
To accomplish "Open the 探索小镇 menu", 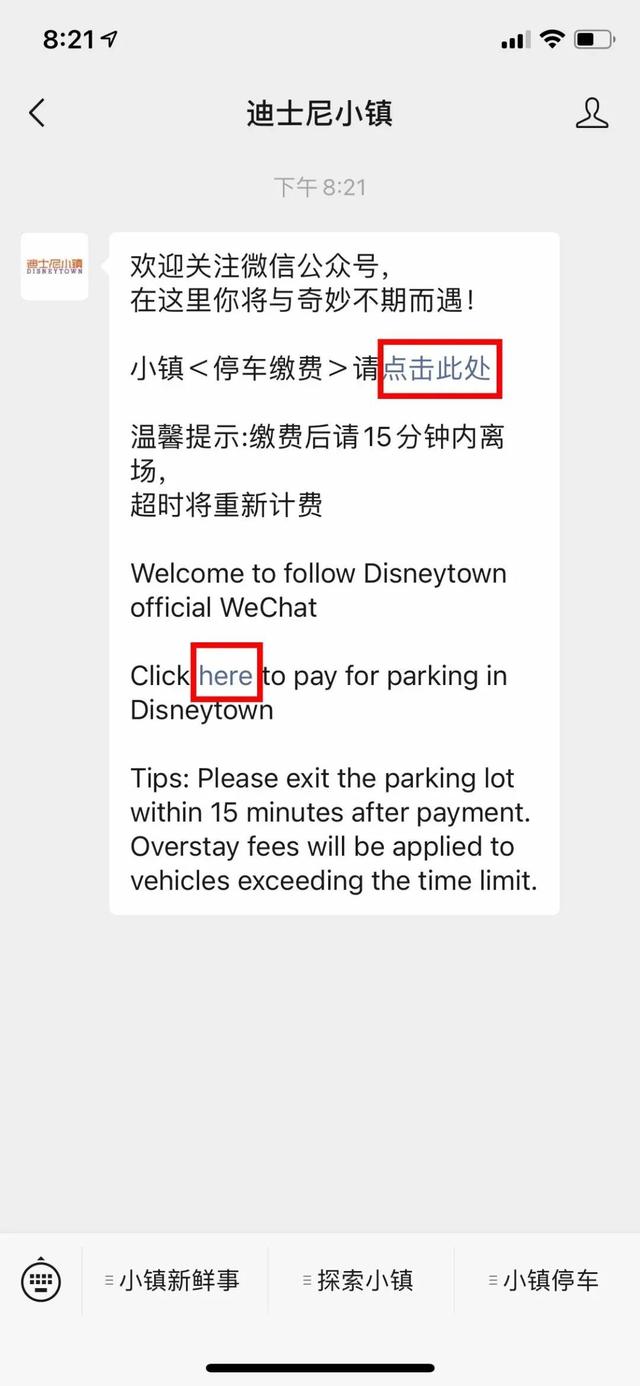I will pos(358,1281).
